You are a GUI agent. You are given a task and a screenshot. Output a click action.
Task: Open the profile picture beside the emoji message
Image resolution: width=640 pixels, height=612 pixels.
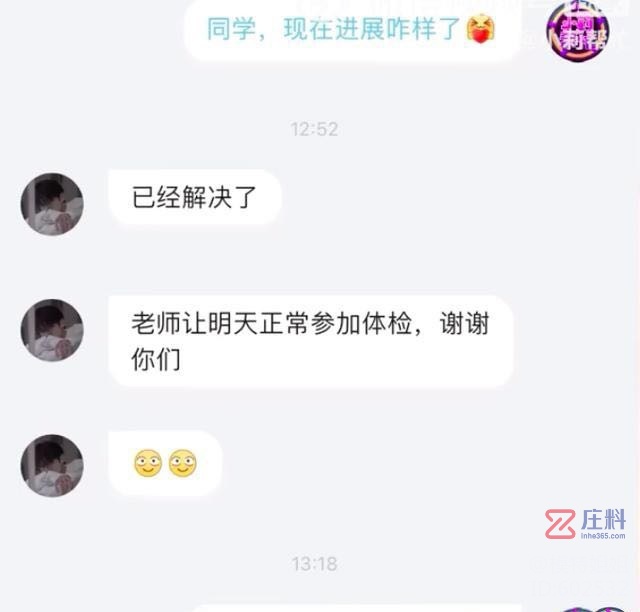point(51,465)
